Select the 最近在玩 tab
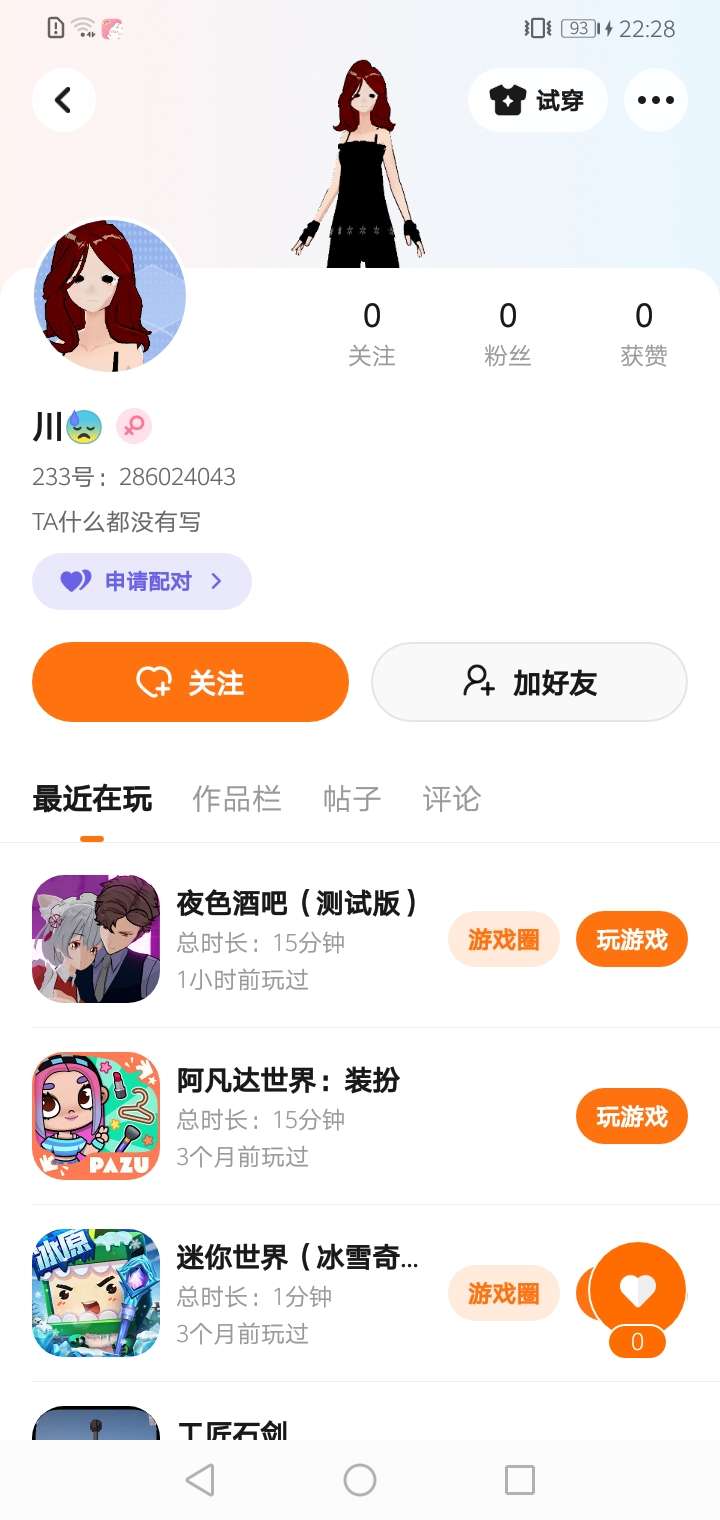 pyautogui.click(x=92, y=799)
